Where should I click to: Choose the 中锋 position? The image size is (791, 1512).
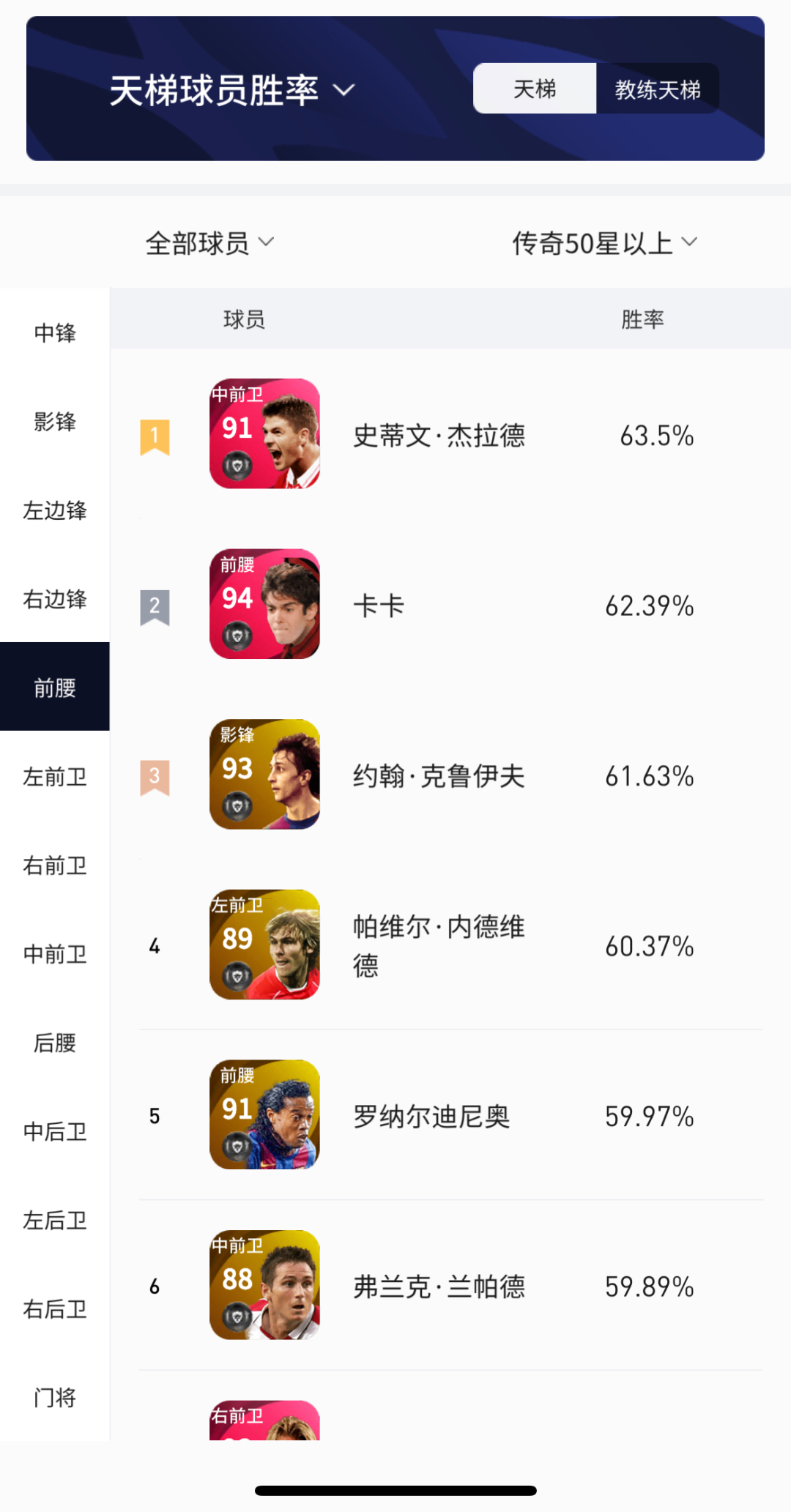55,333
